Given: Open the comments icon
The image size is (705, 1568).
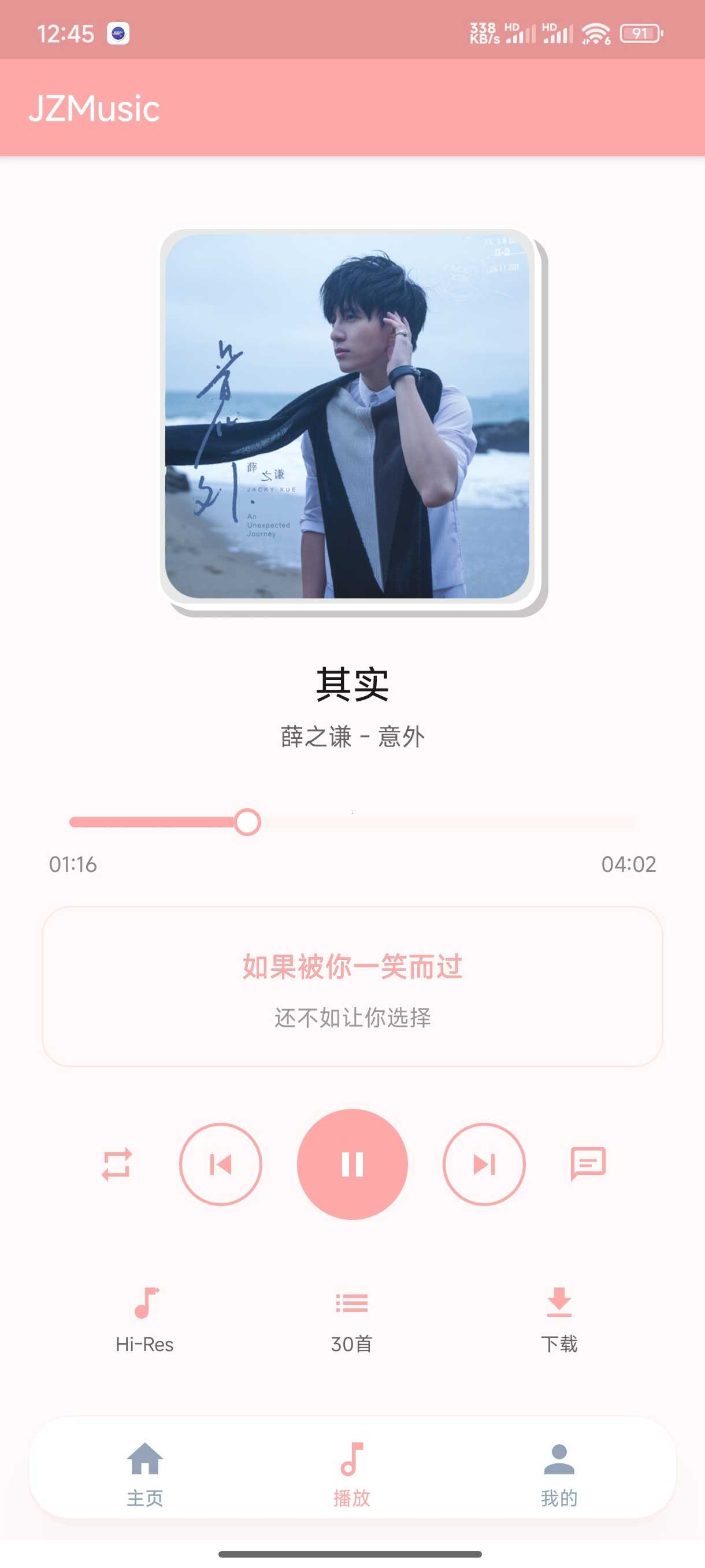Looking at the screenshot, I should (x=588, y=1164).
